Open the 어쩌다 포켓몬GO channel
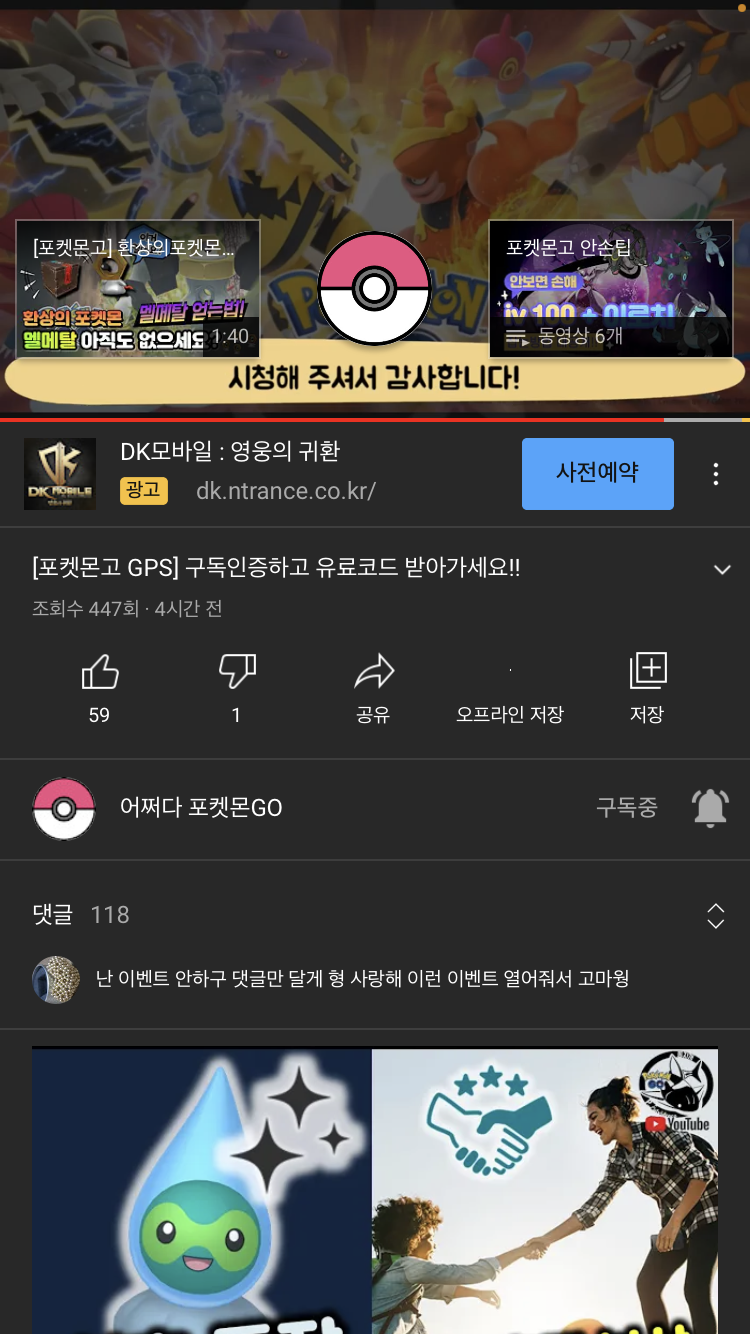The height and width of the screenshot is (1334, 750). (200, 808)
